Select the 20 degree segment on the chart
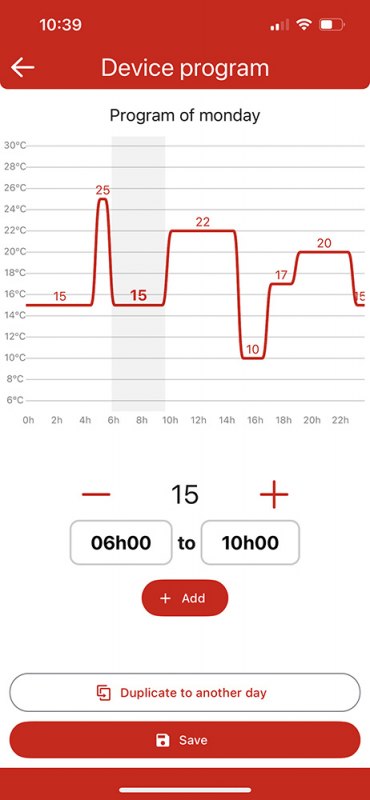Image resolution: width=370 pixels, height=800 pixels. tap(324, 252)
